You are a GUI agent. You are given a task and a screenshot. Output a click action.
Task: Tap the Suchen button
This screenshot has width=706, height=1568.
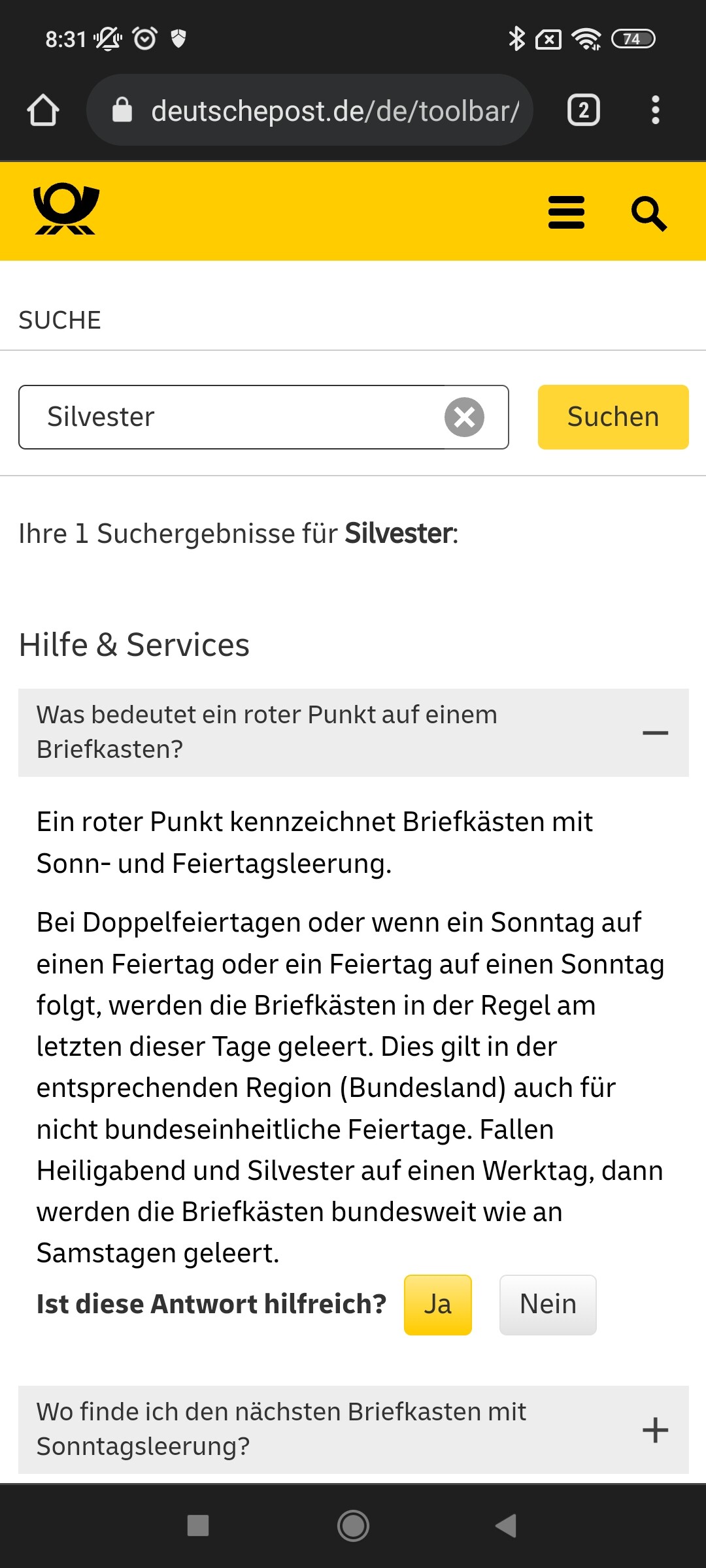point(613,417)
